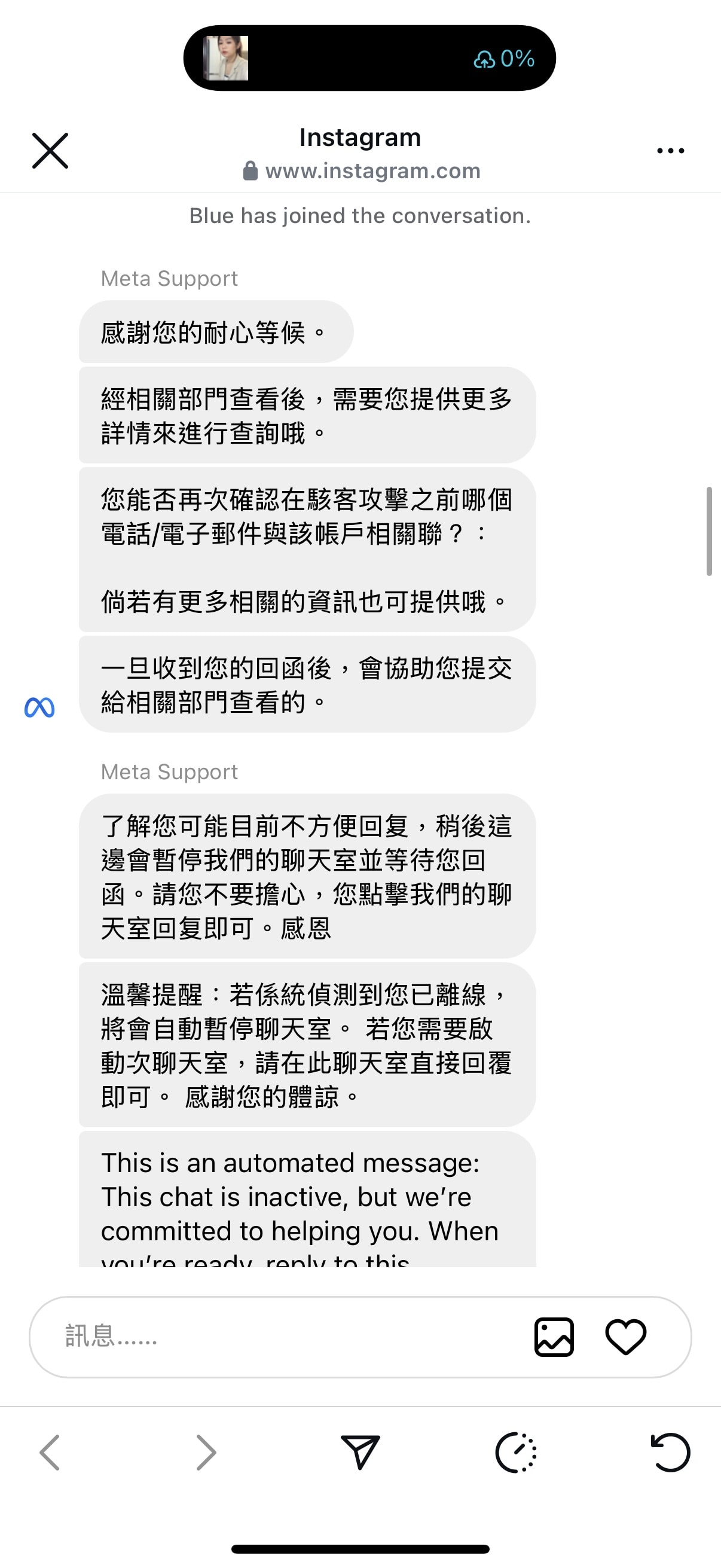Attach a photo via the image icon
Screen dimensions: 721x1568
[554, 1337]
